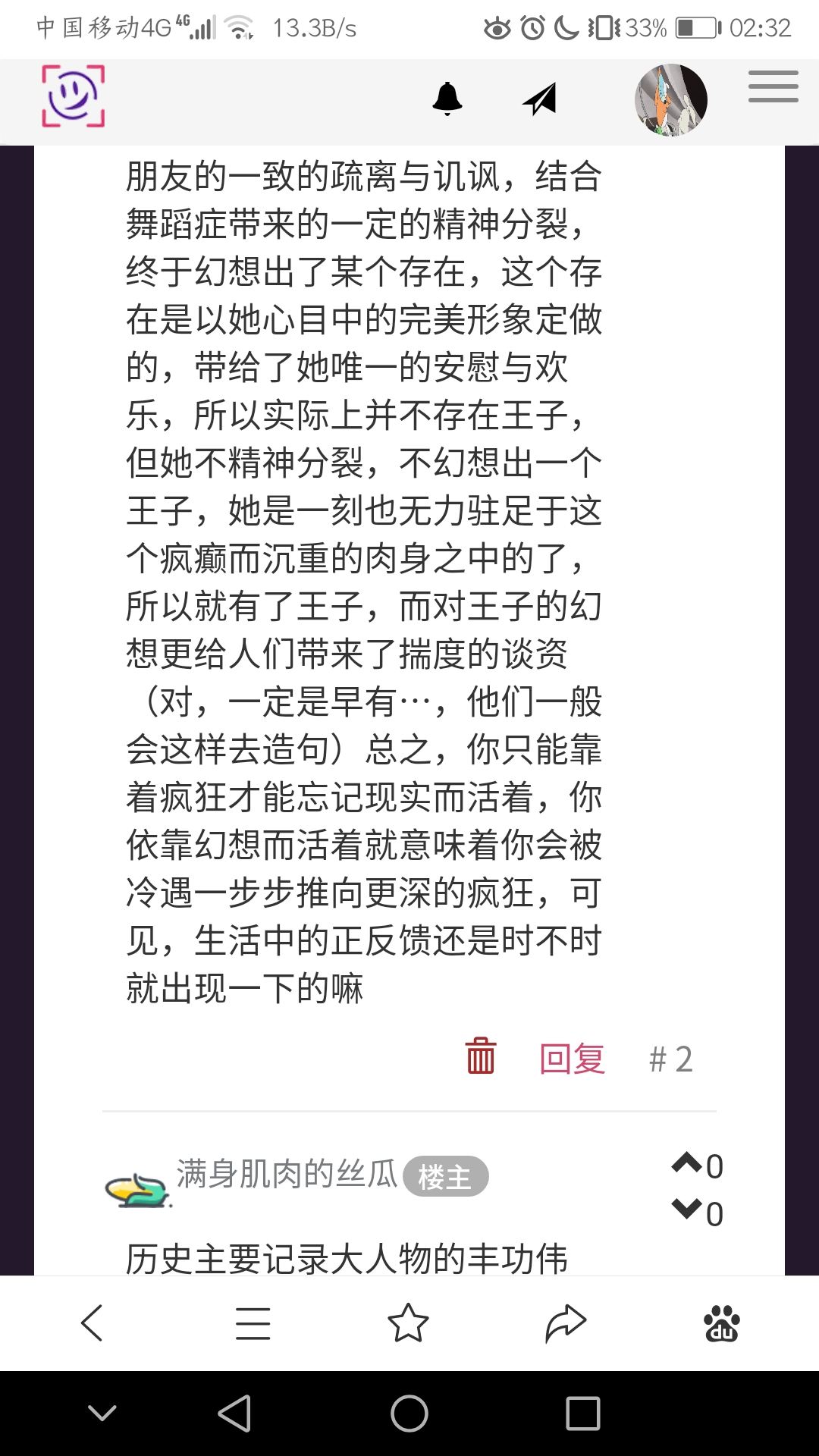Go back with browser back arrow
The image size is (819, 1456).
92,1323
